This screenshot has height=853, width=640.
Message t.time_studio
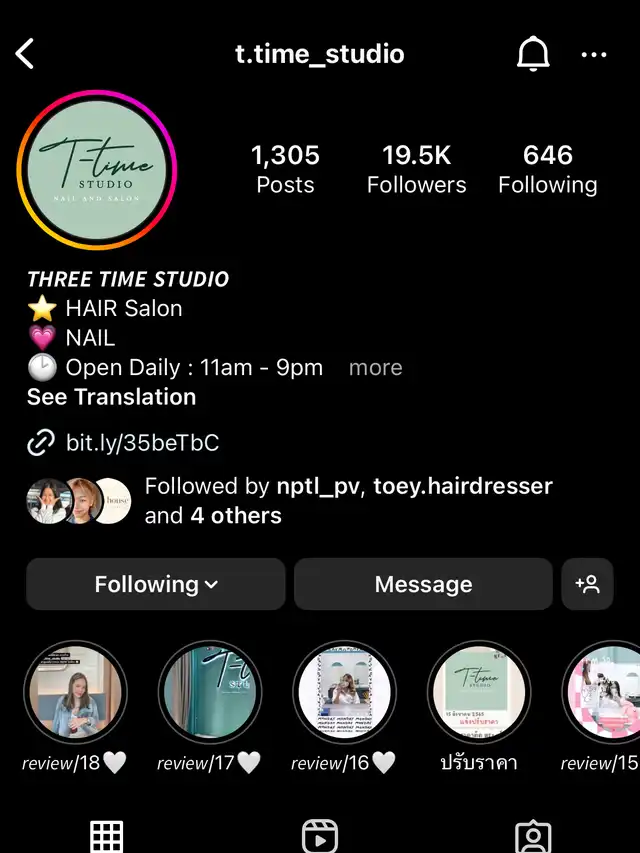[x=423, y=584]
